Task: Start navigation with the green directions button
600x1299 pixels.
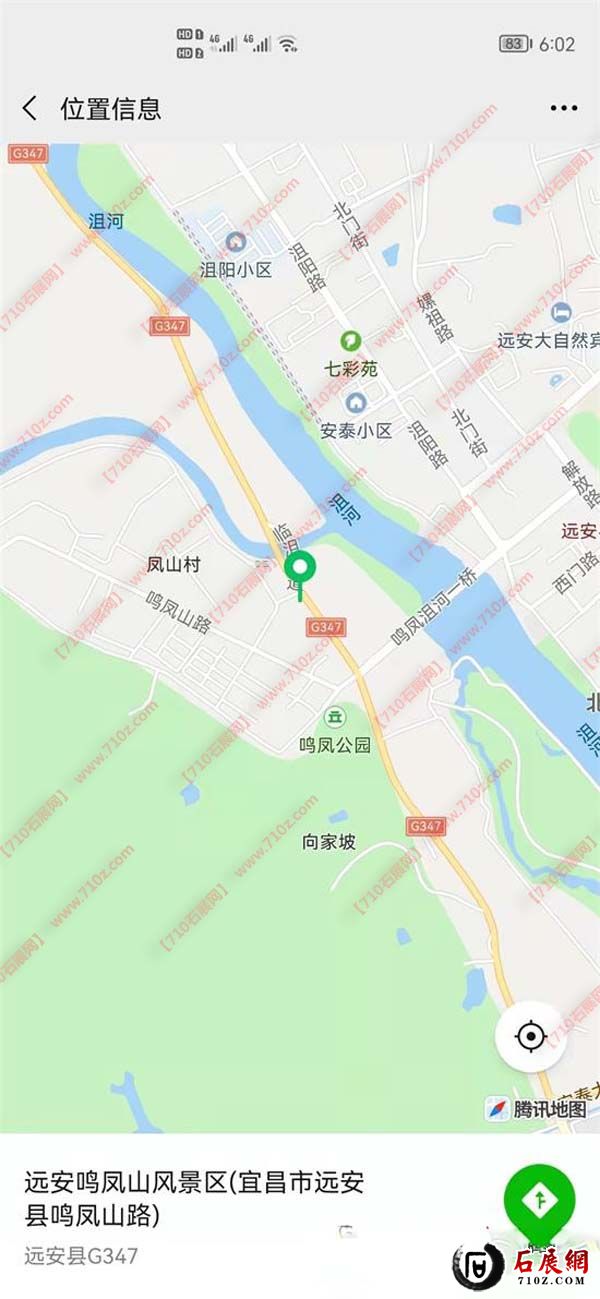Action: pos(539,1199)
